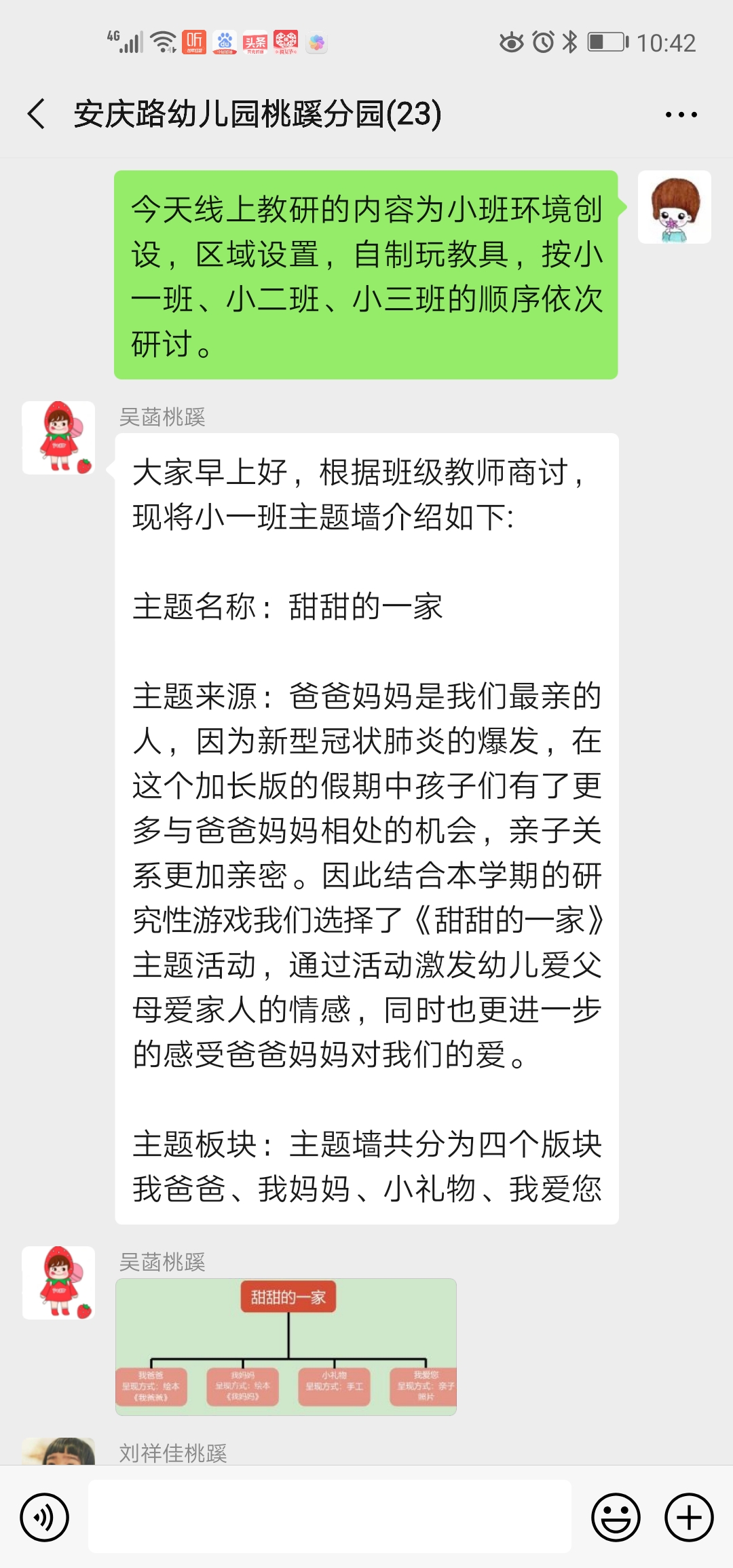
Task: Go back from the group chat
Action: (x=37, y=113)
